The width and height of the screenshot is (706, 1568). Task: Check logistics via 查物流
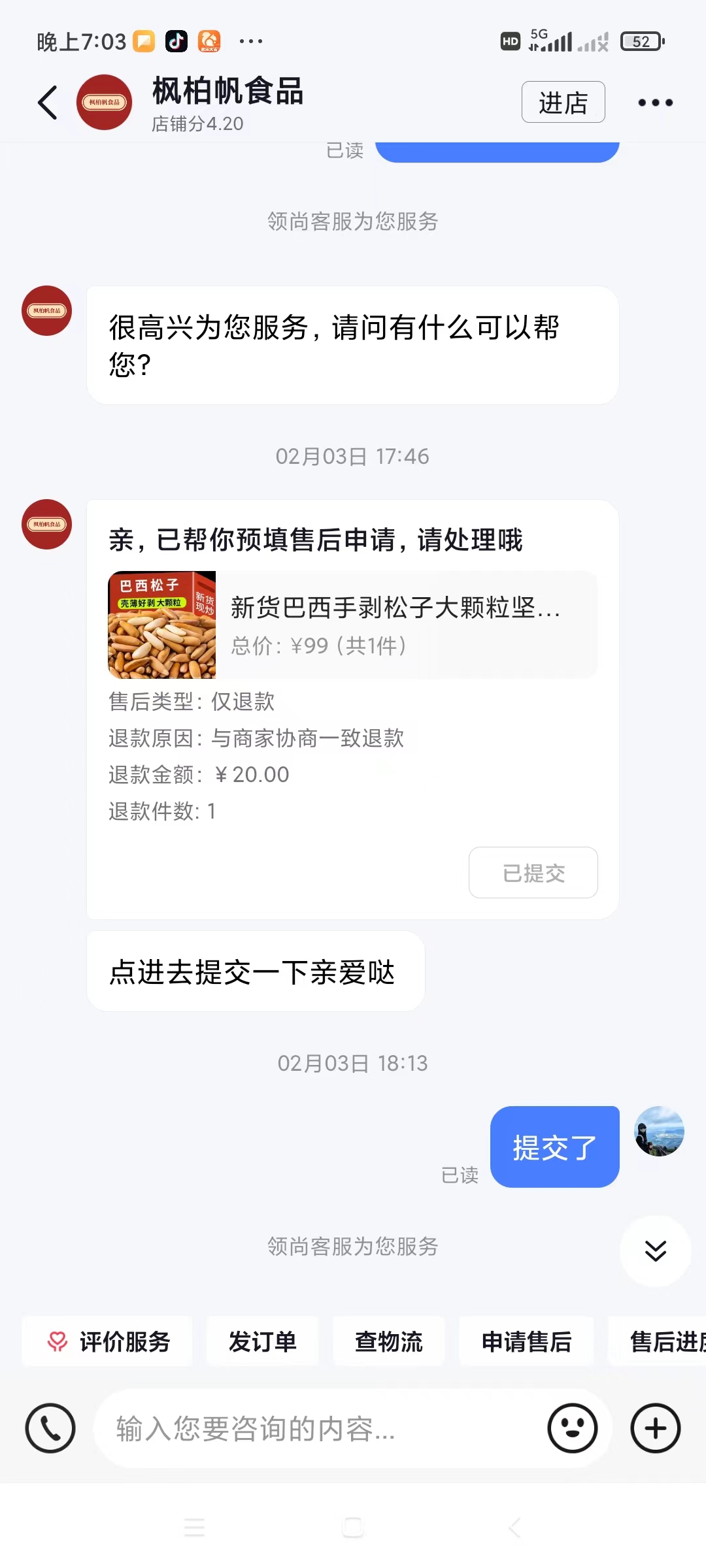(389, 1342)
